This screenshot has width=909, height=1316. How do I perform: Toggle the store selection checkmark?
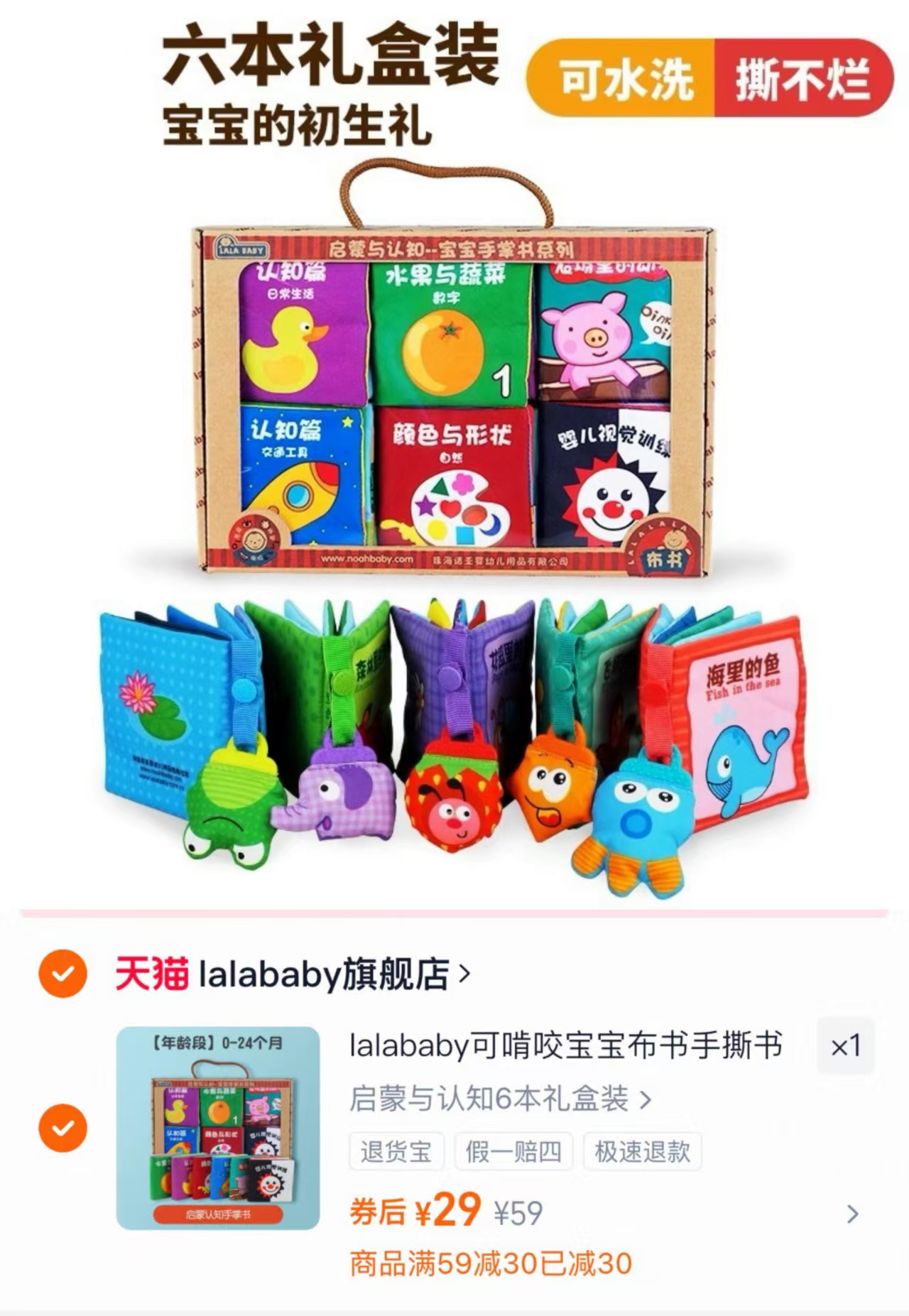point(64,977)
